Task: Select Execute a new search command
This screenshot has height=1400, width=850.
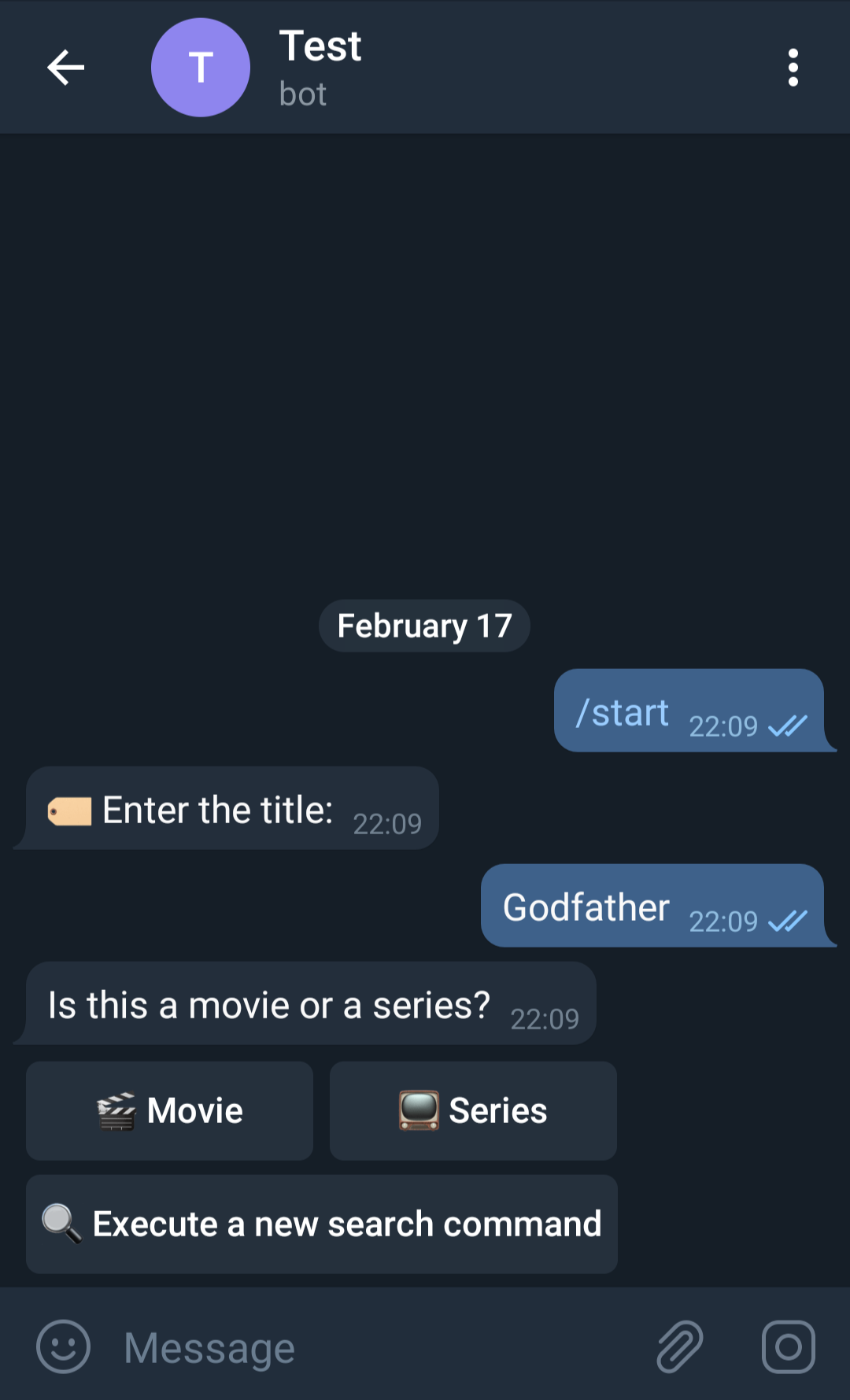Action: (x=322, y=1224)
